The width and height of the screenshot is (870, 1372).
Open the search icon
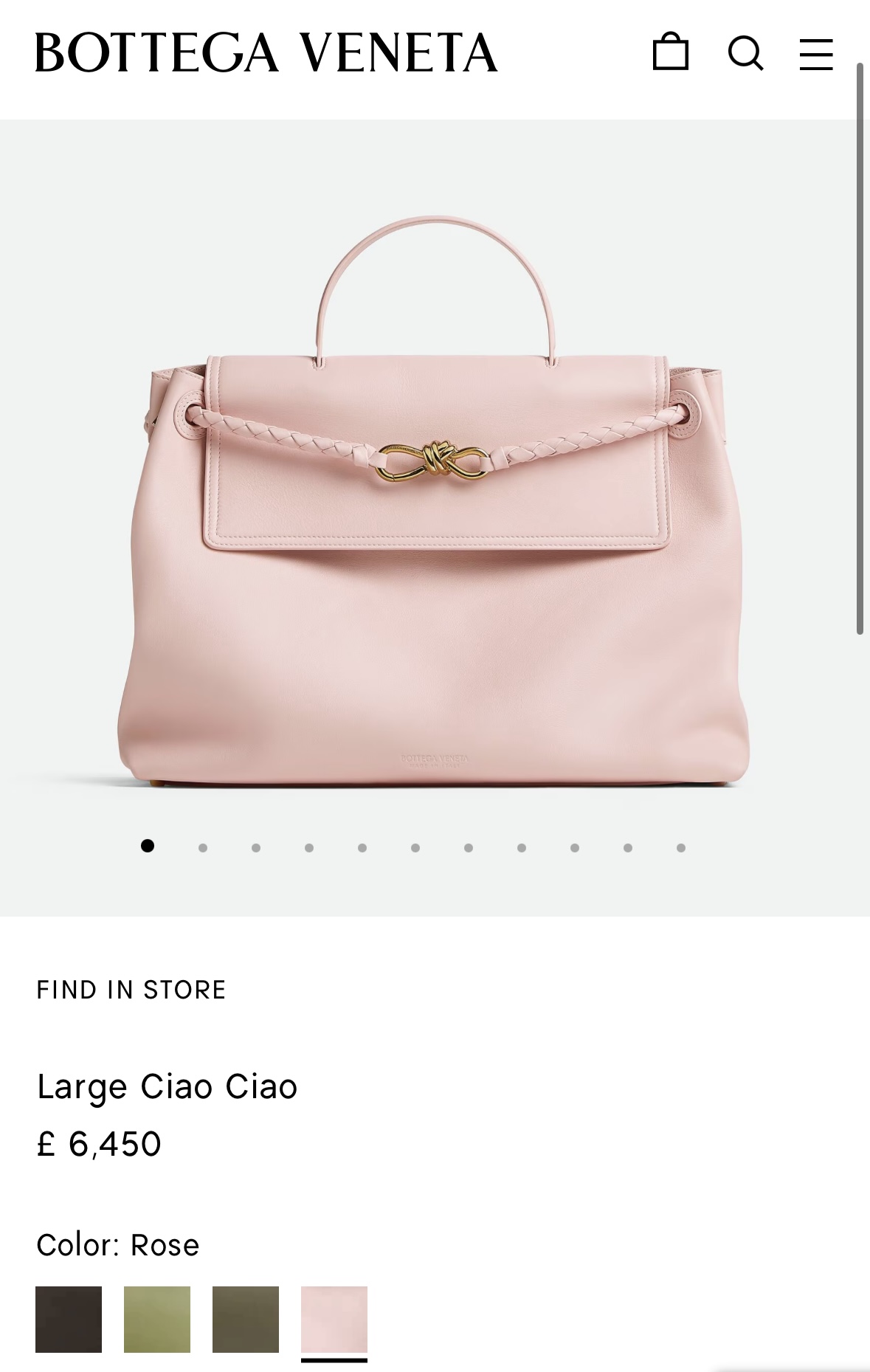[x=745, y=53]
